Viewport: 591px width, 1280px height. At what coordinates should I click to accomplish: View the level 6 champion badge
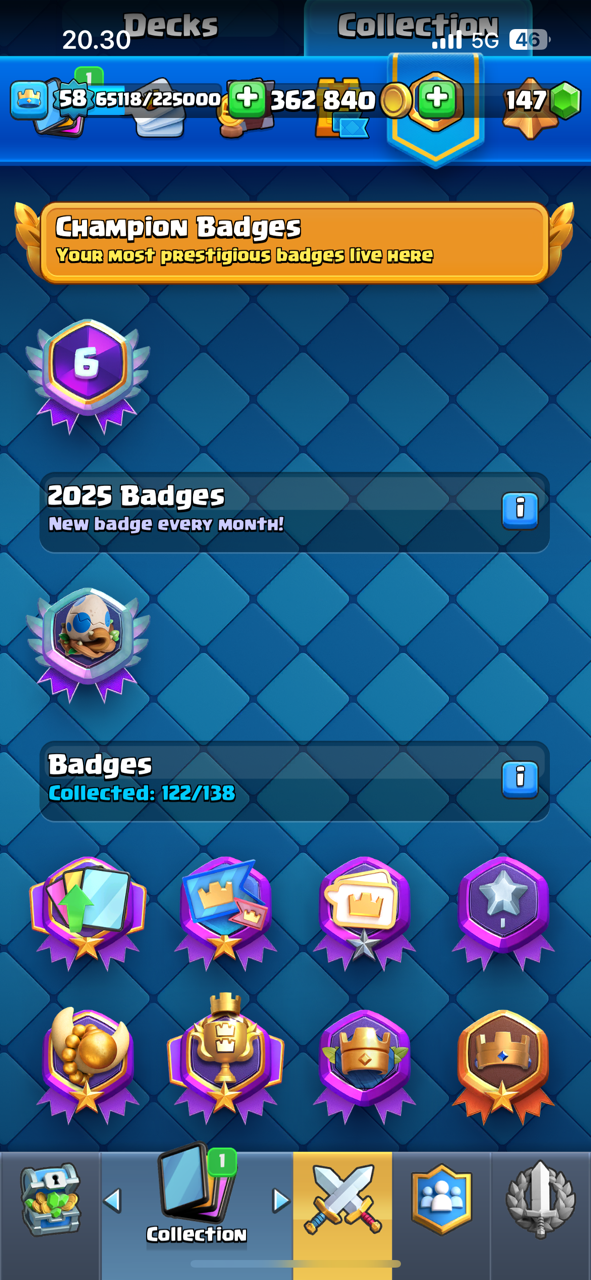click(88, 375)
